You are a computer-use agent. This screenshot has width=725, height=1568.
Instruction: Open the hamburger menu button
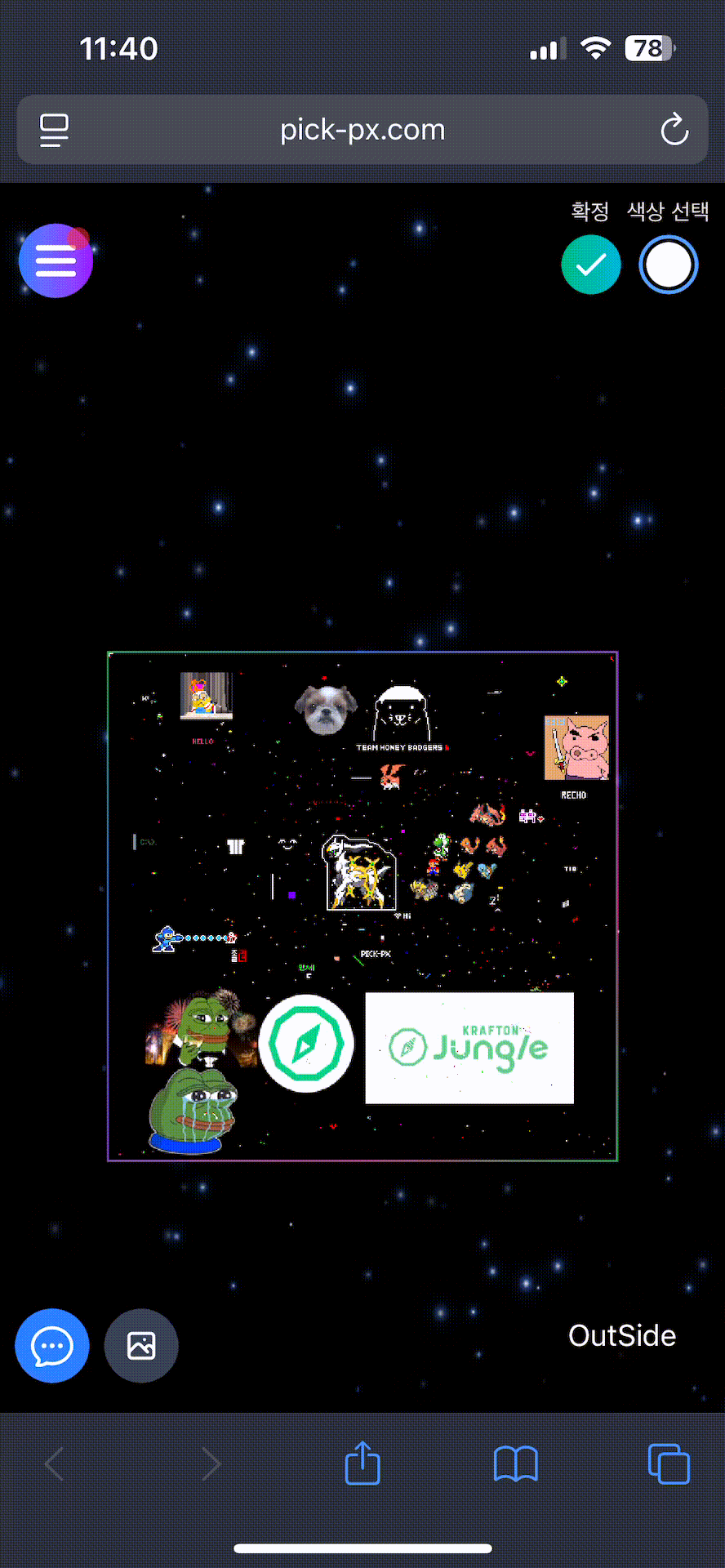(56, 261)
